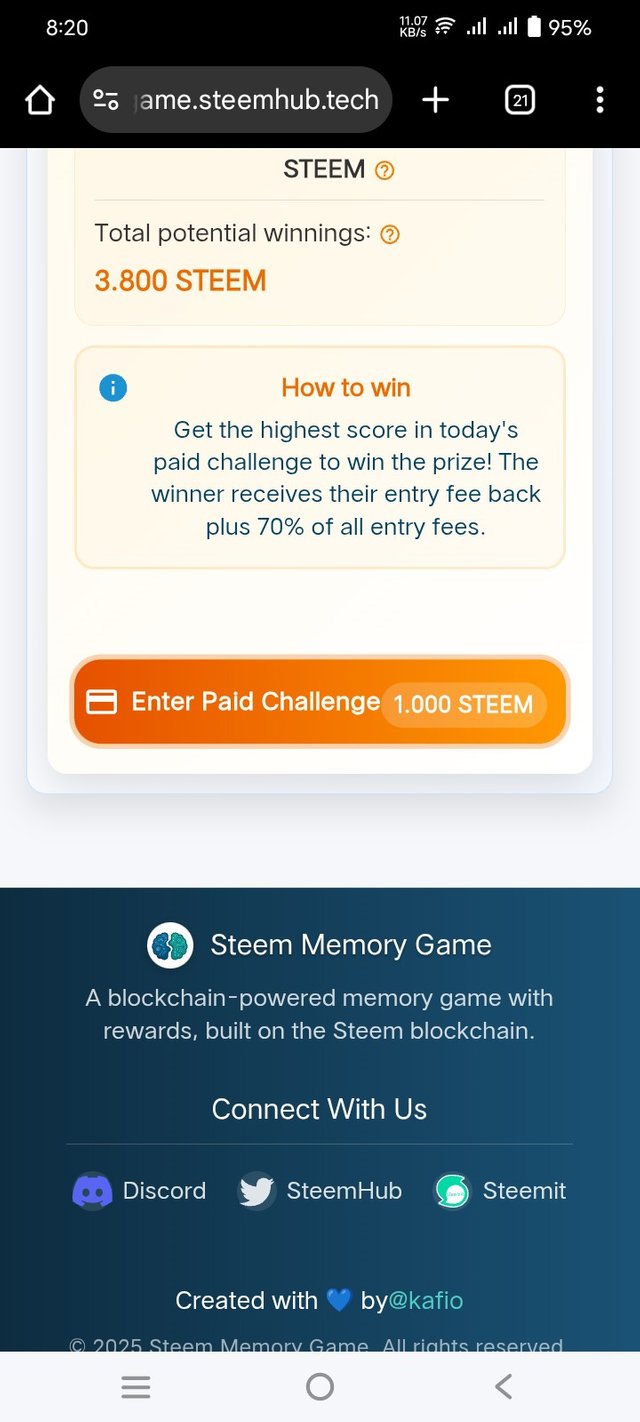This screenshot has height=1422, width=640.
Task: Visit the SteemHub Twitter link
Action: click(x=320, y=1191)
